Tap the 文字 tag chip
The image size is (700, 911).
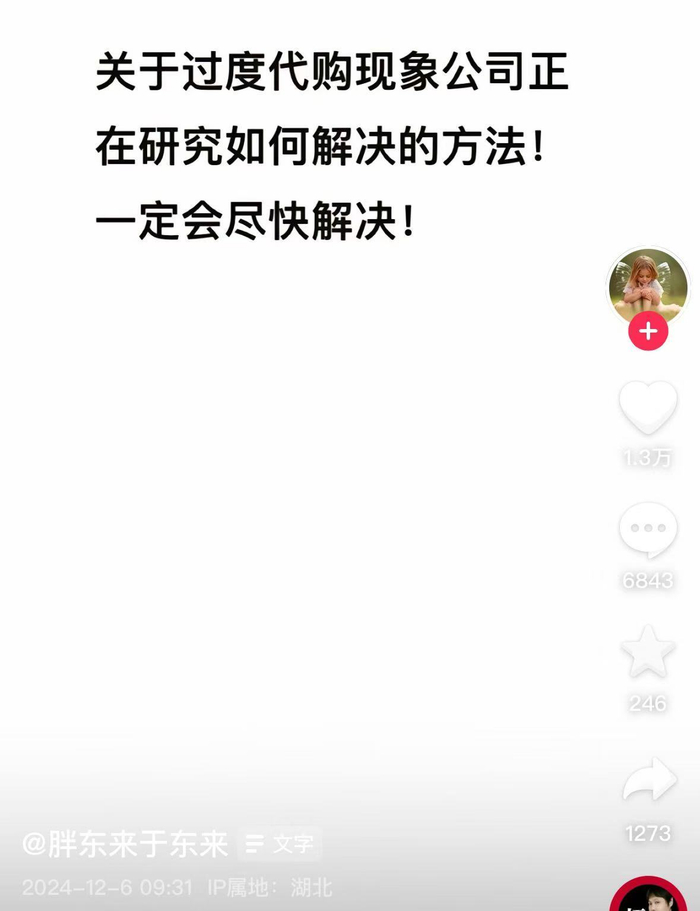point(281,845)
